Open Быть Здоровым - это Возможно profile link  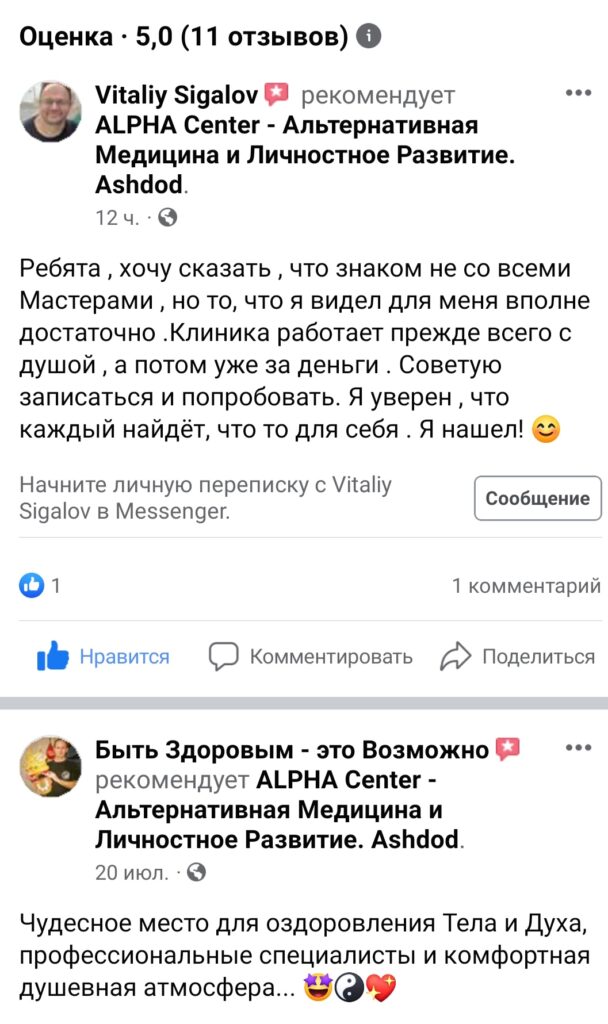click(292, 750)
